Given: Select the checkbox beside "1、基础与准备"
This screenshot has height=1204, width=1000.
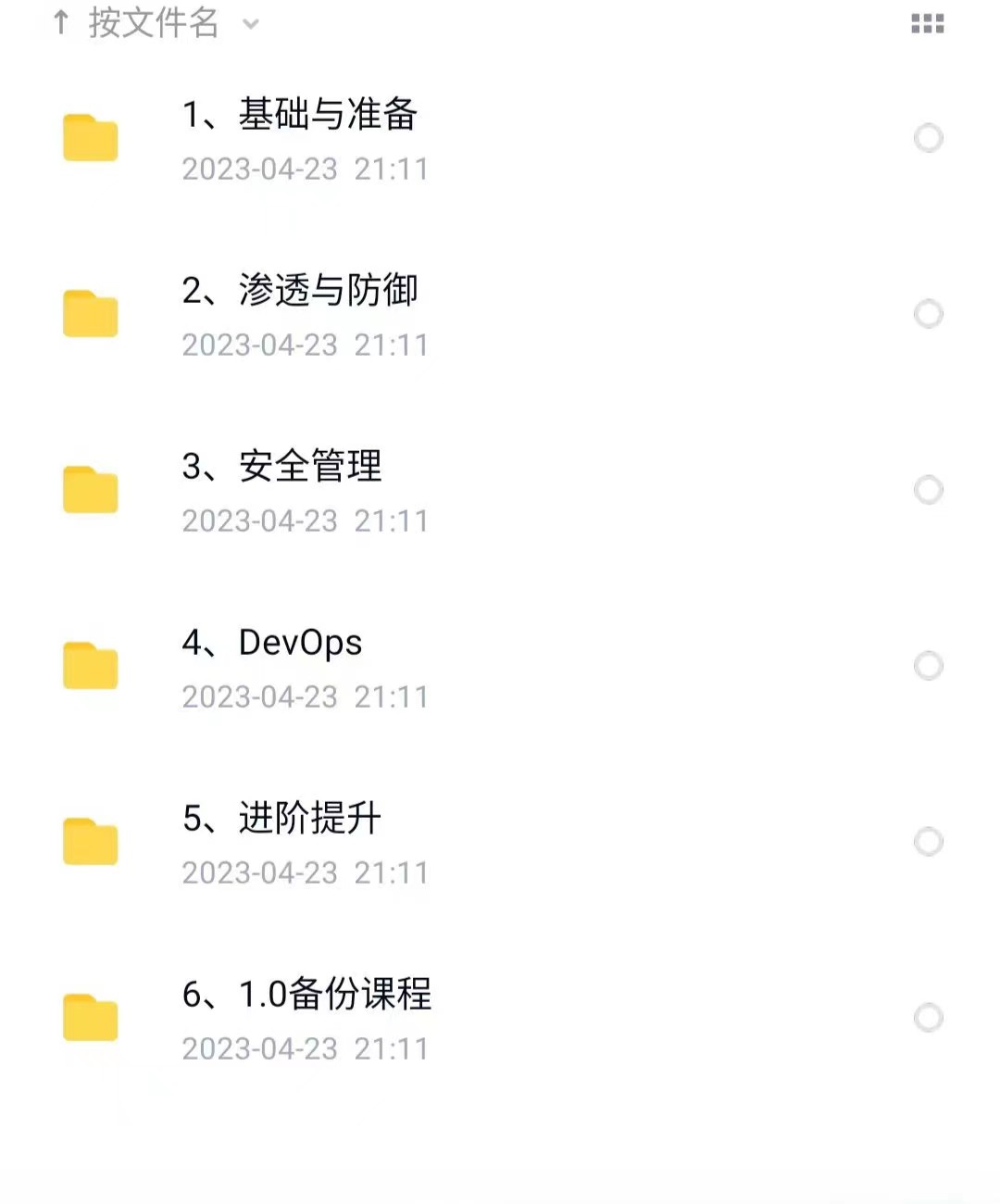Looking at the screenshot, I should 929,138.
